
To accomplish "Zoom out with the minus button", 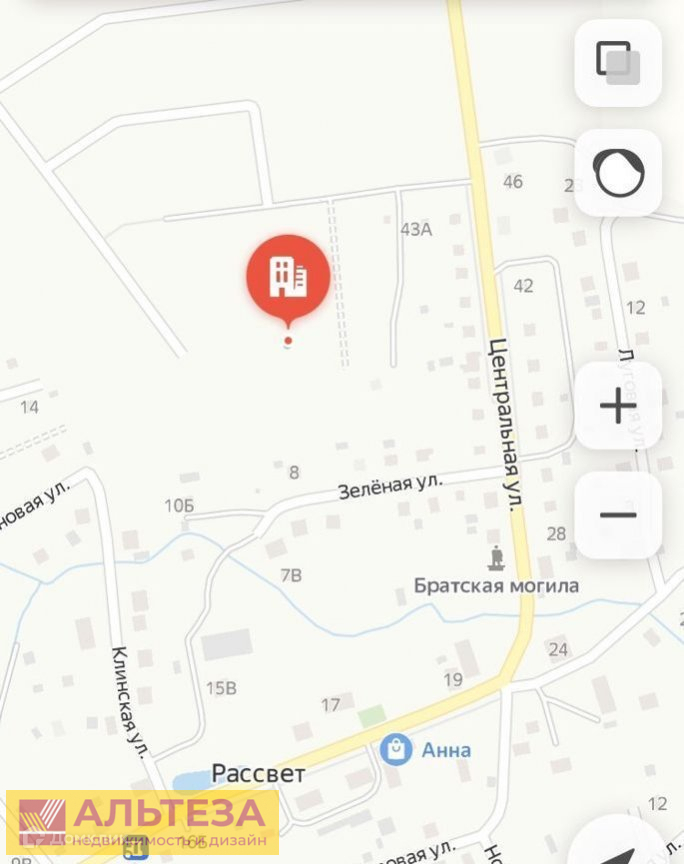I will 618,515.
